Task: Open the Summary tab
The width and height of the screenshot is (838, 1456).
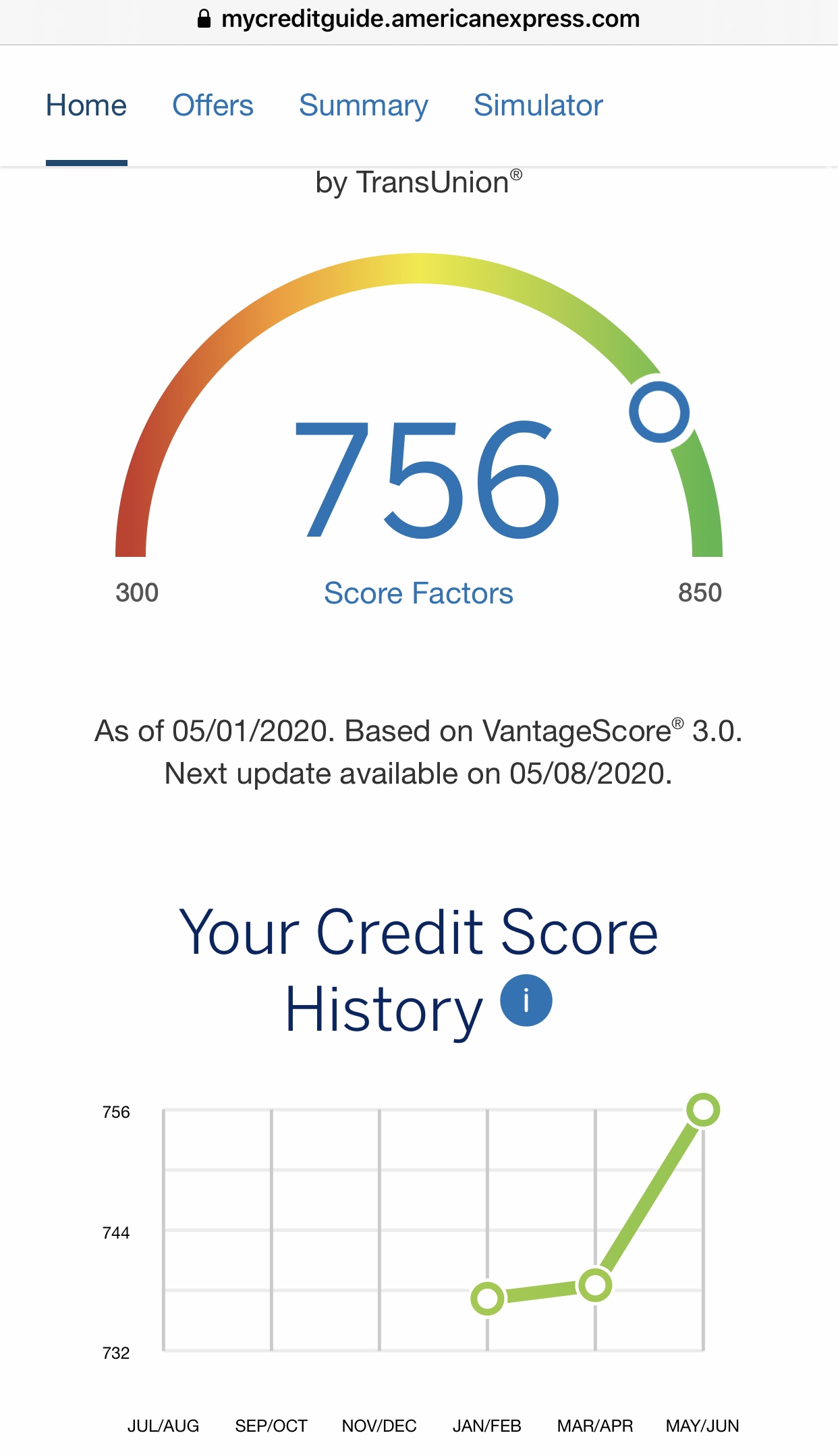Action: [363, 106]
